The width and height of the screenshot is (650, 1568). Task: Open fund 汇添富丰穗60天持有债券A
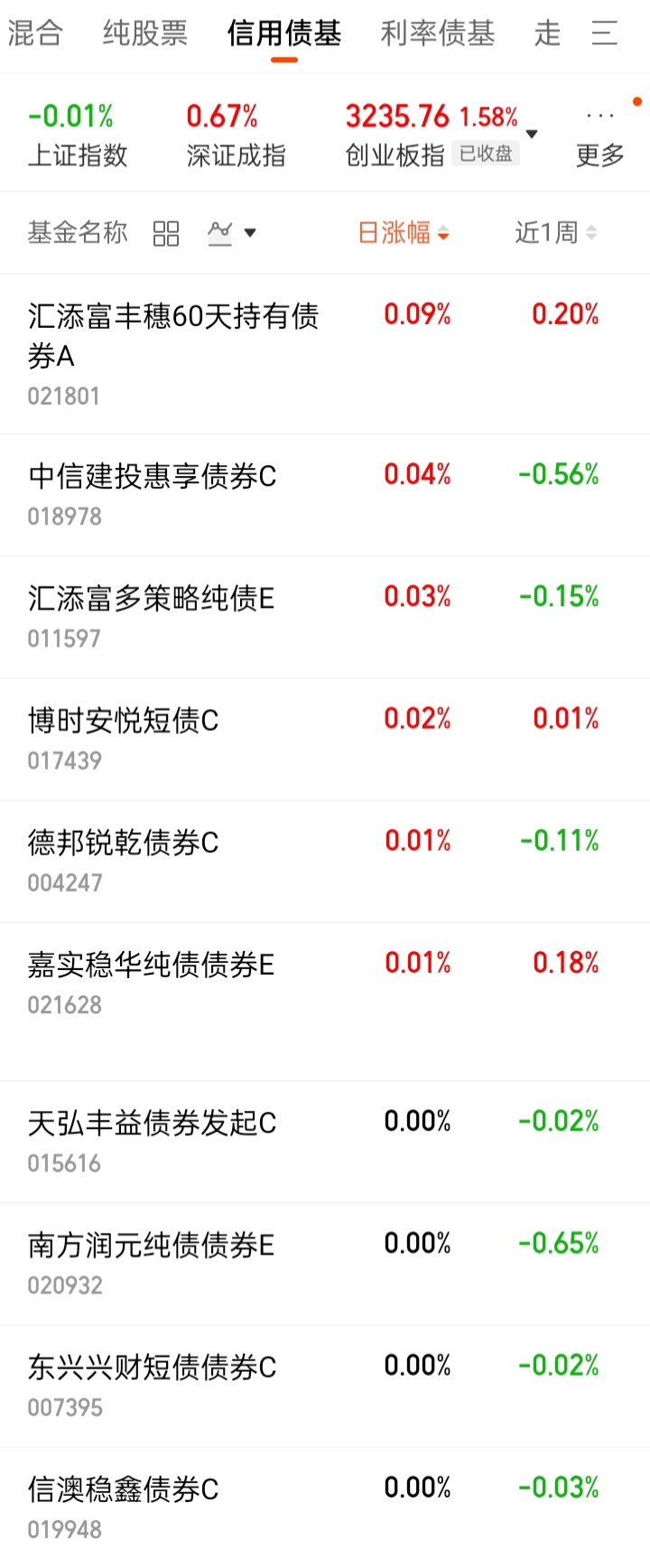325,354
